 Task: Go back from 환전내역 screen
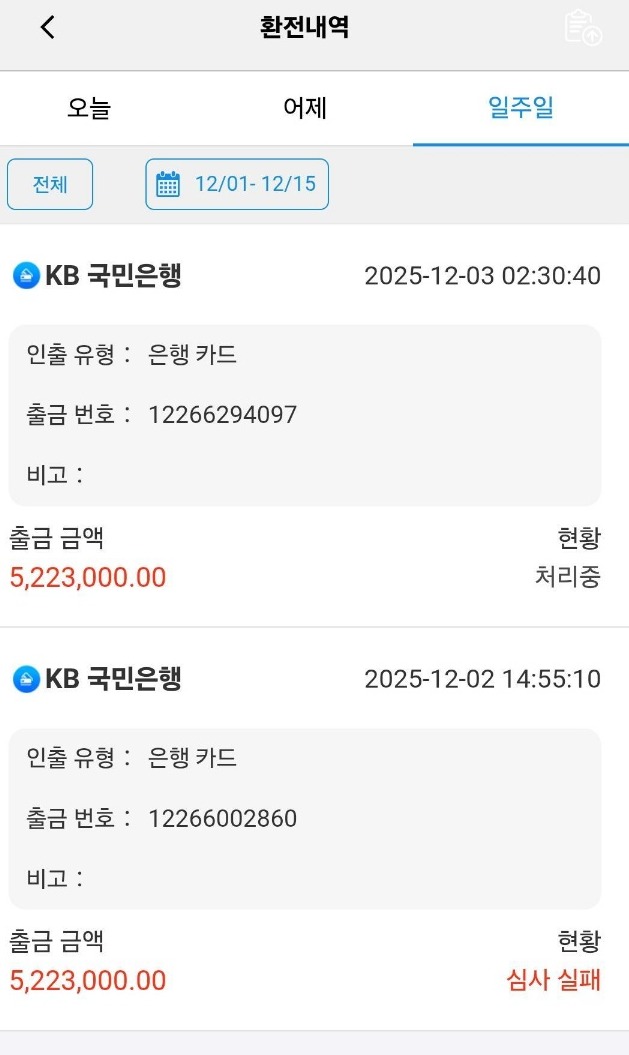(x=47, y=28)
